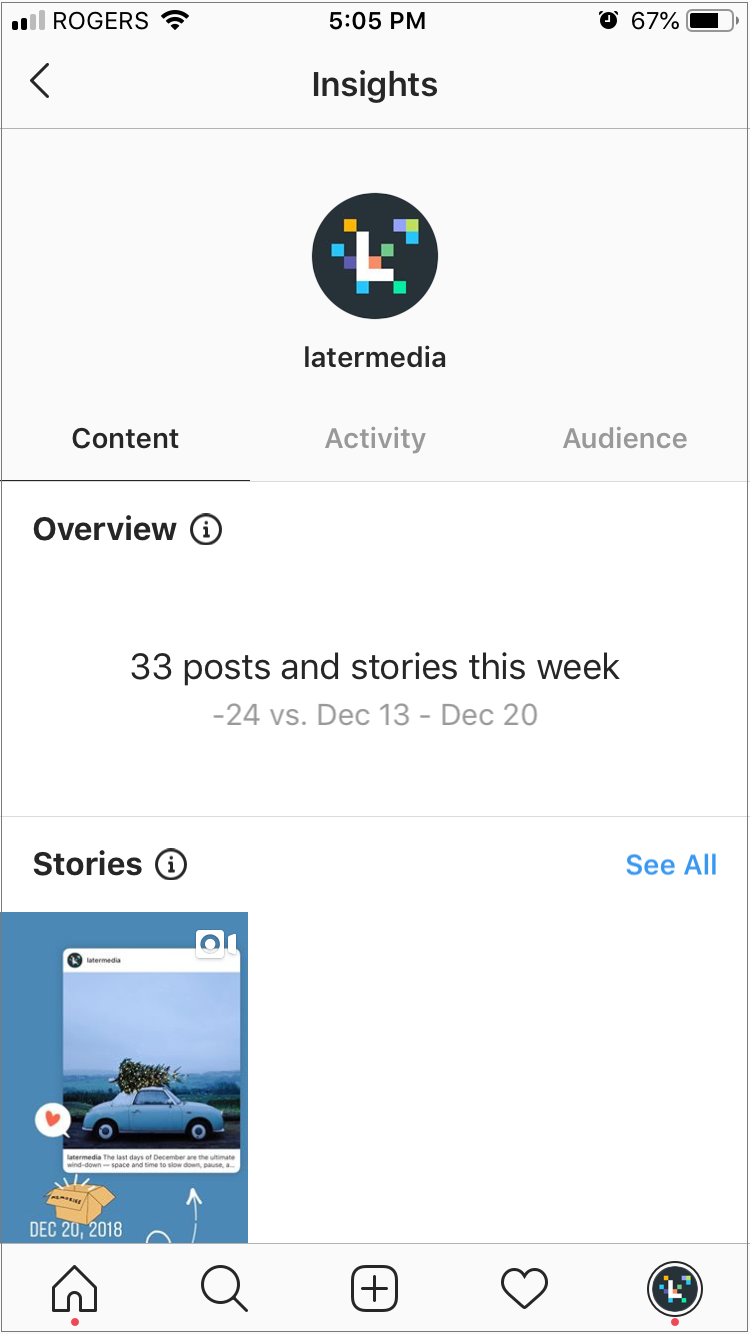Go back from Insights
750x1334 pixels.
40,81
